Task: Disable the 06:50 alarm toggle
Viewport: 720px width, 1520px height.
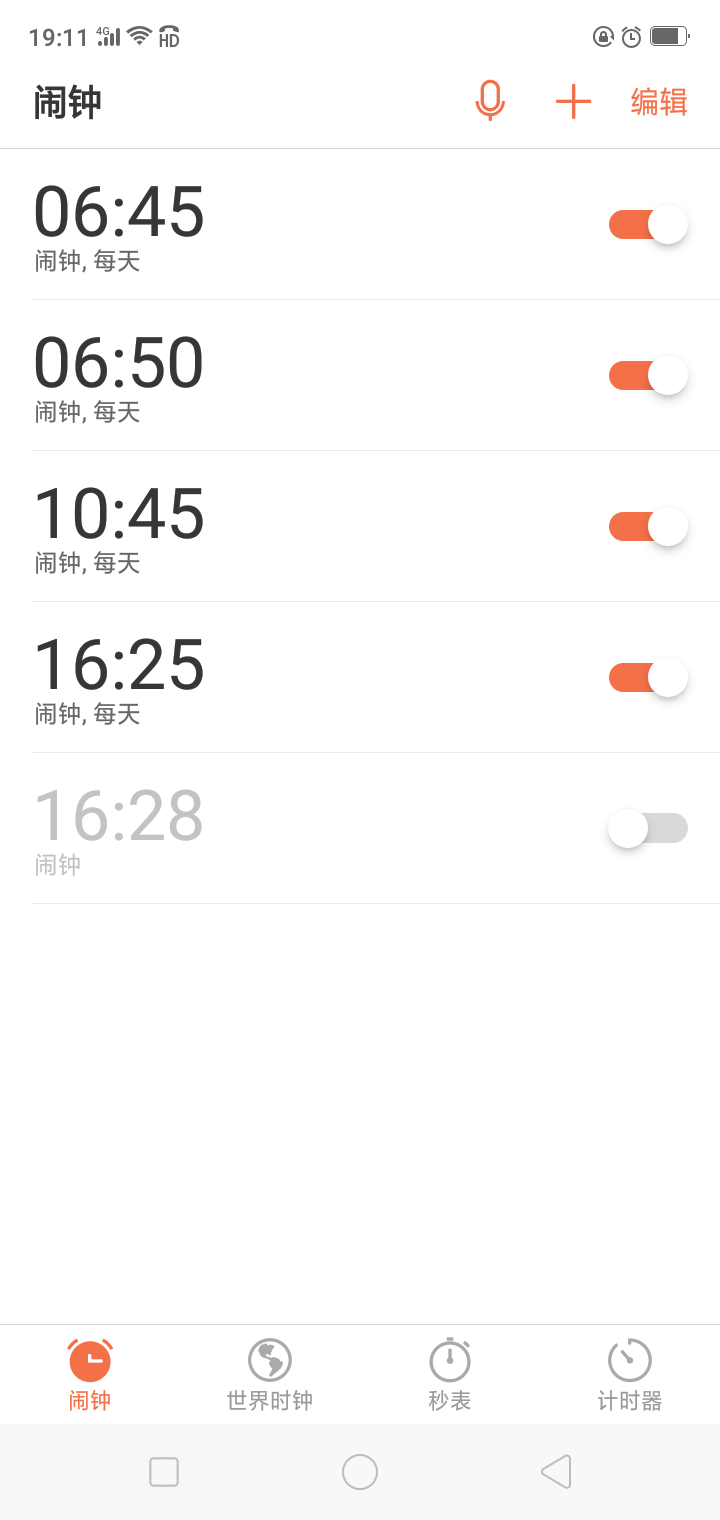Action: [648, 376]
